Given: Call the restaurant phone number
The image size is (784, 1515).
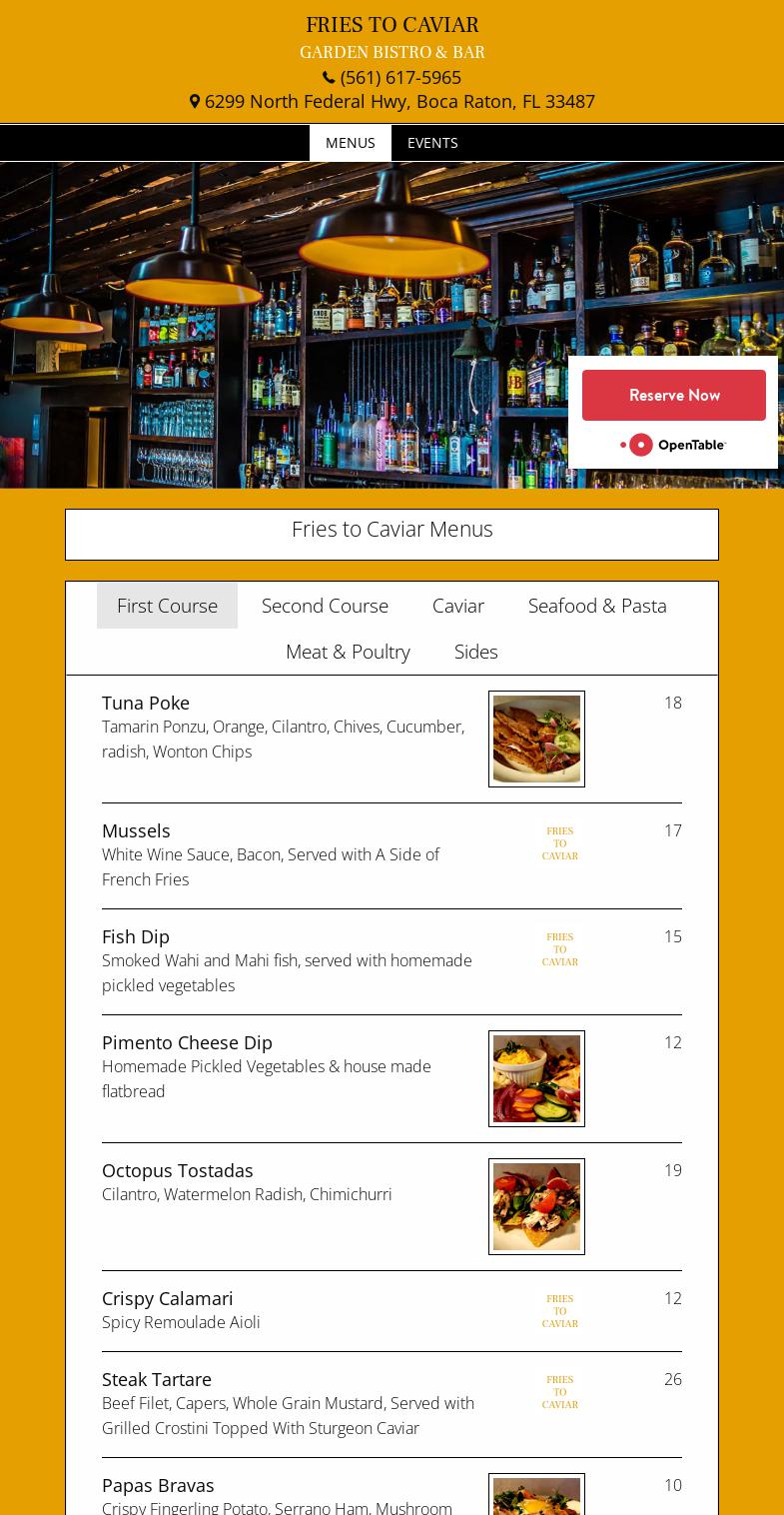Looking at the screenshot, I should click(x=392, y=77).
